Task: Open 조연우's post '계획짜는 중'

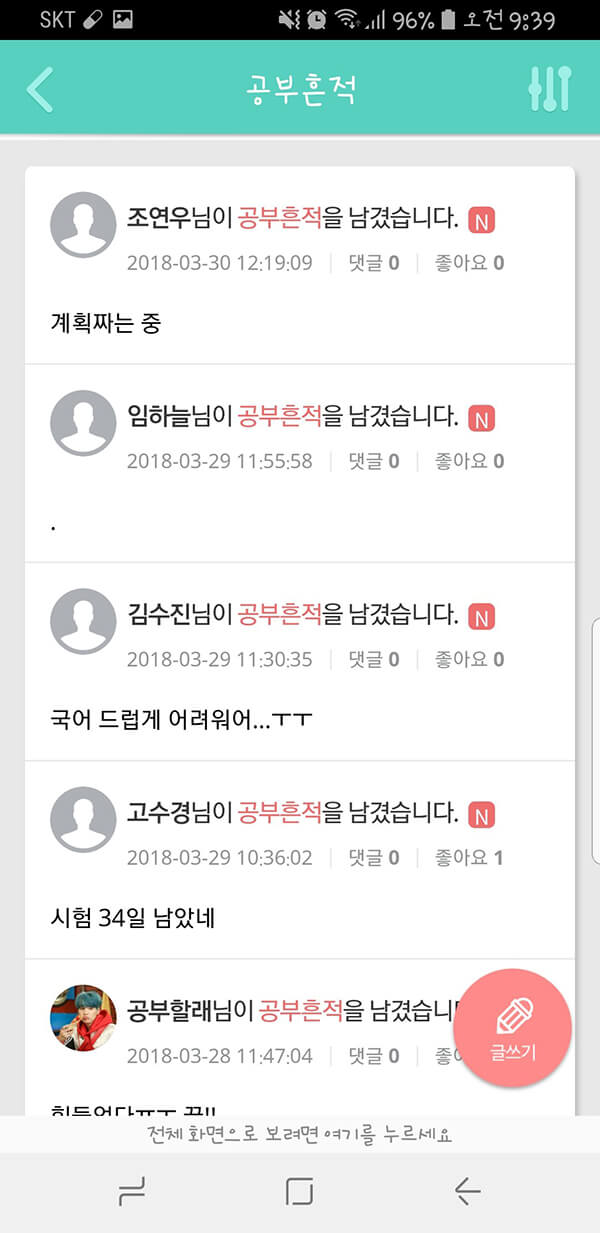Action: [300, 323]
